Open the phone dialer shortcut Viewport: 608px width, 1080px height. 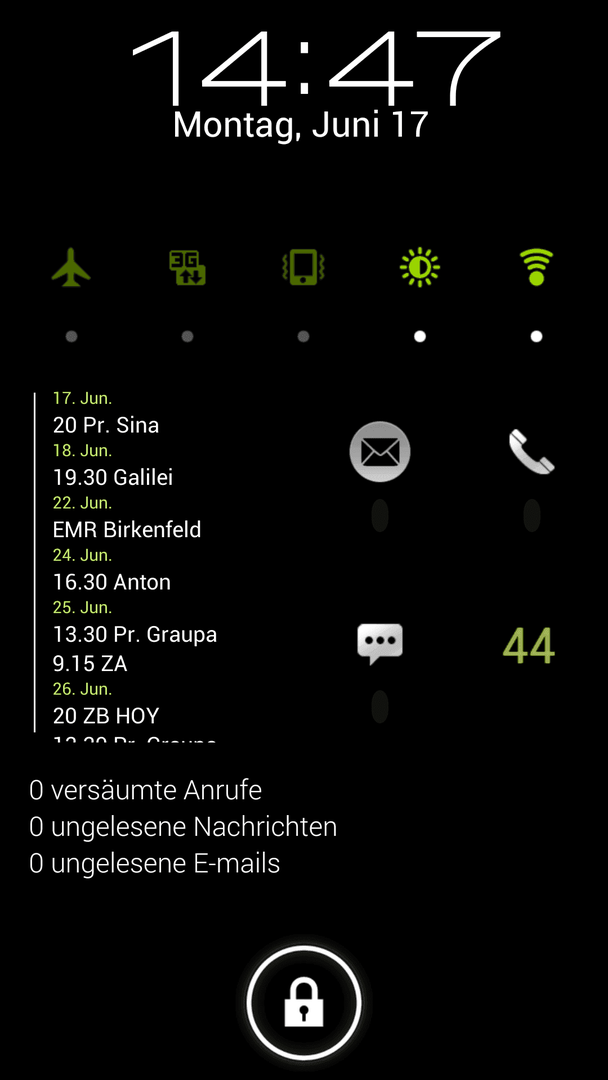532,452
